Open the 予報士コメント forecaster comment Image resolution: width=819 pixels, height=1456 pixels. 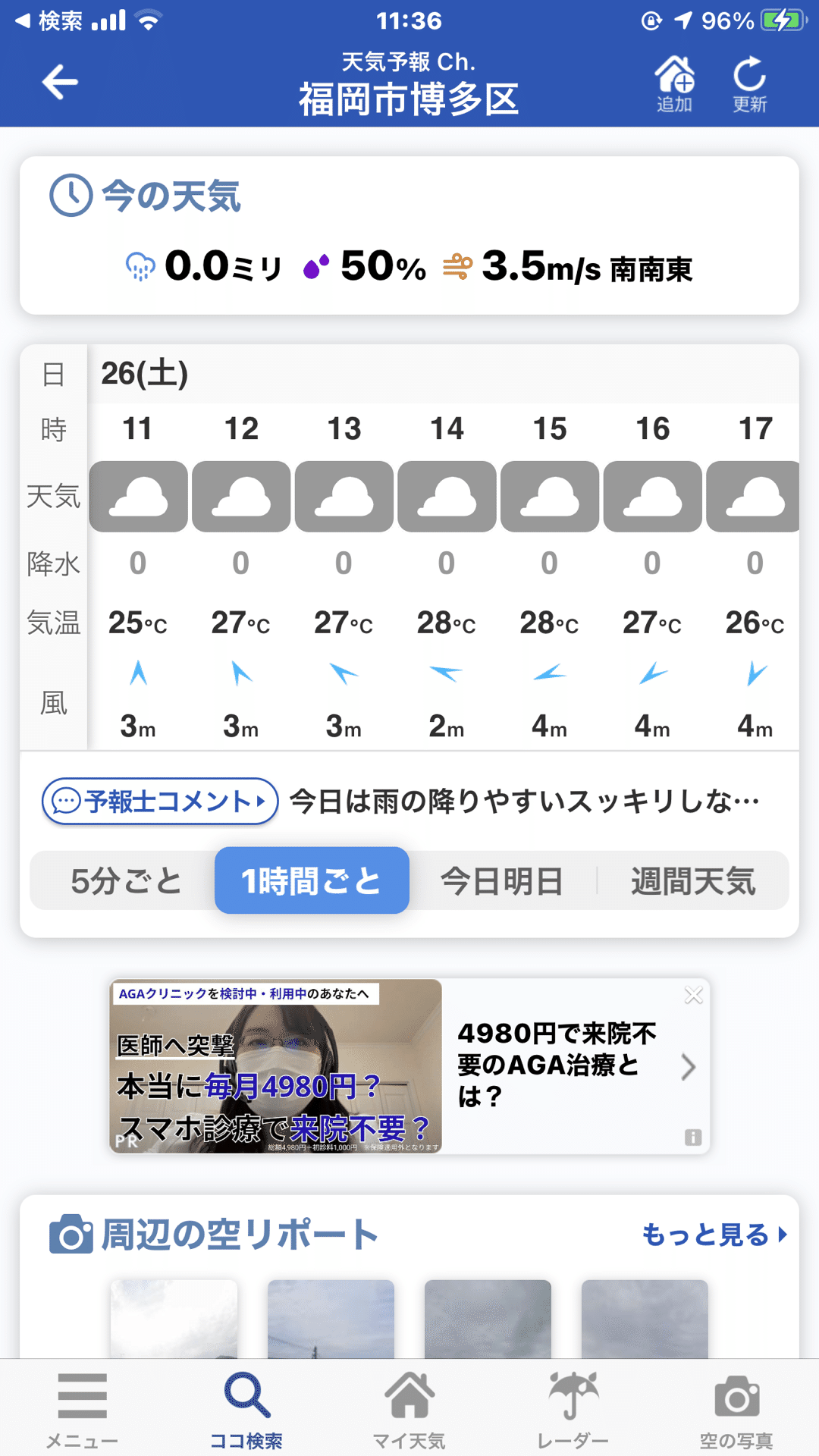pyautogui.click(x=160, y=802)
